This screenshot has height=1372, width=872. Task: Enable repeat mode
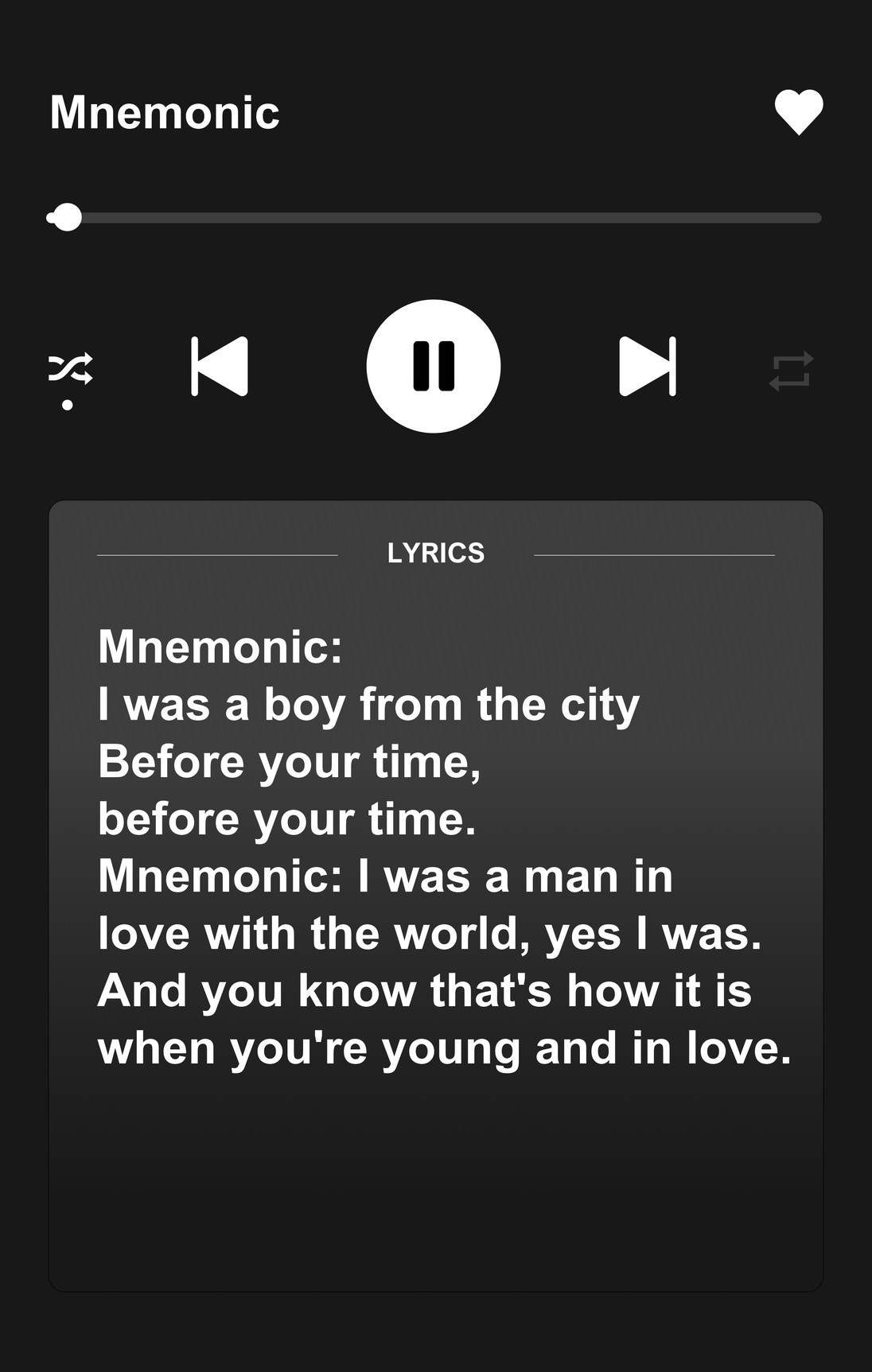791,371
